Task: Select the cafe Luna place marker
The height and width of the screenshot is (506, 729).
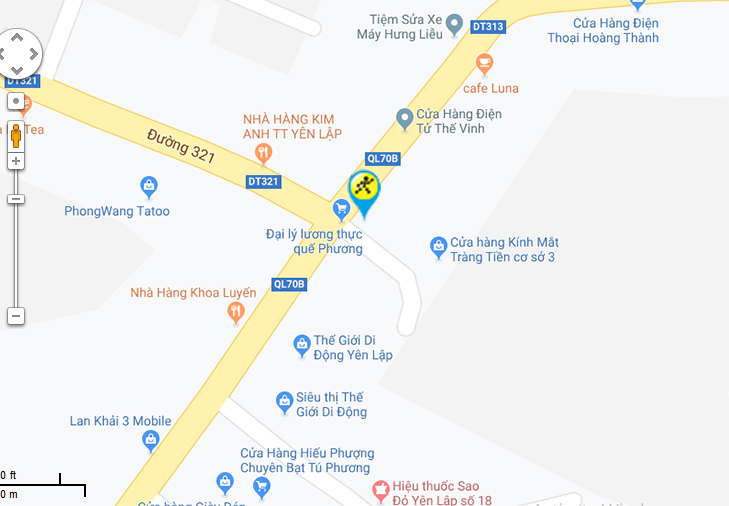Action: (485, 65)
